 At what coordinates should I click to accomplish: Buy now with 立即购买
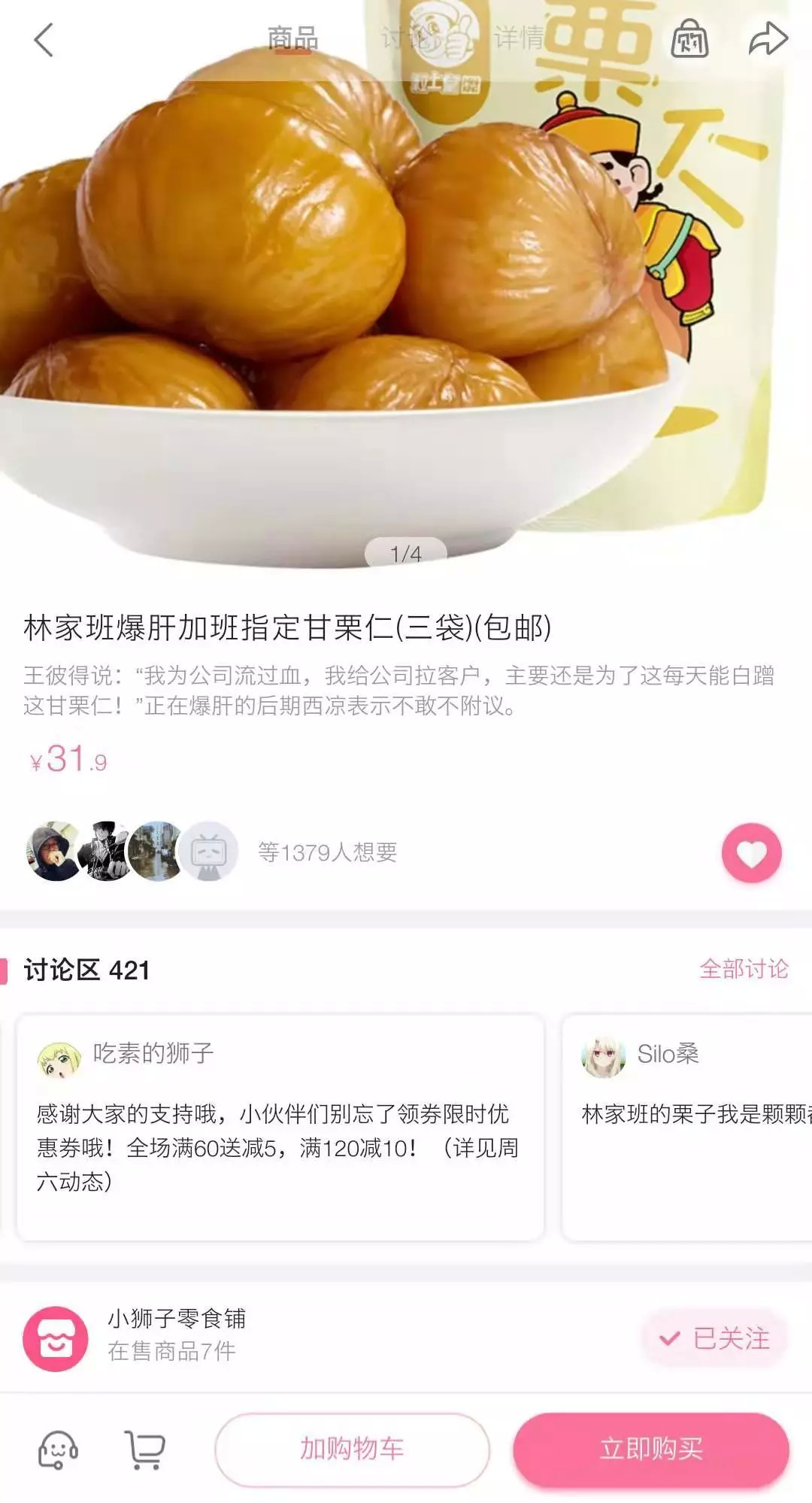[650, 1449]
